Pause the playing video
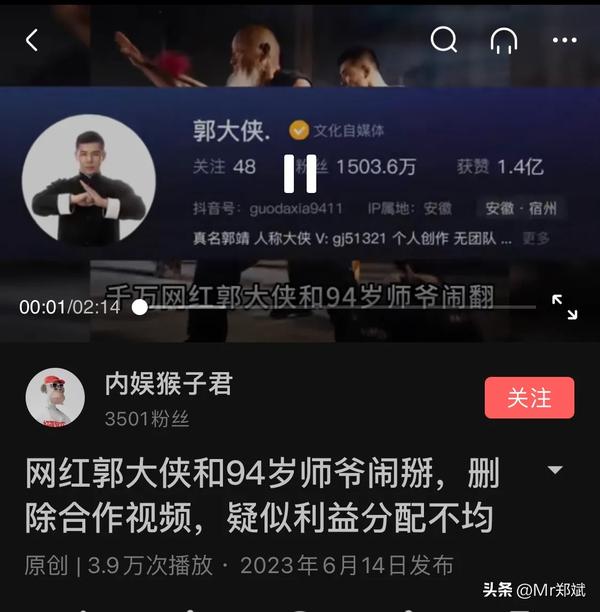Image resolution: width=600 pixels, height=612 pixels. (299, 173)
